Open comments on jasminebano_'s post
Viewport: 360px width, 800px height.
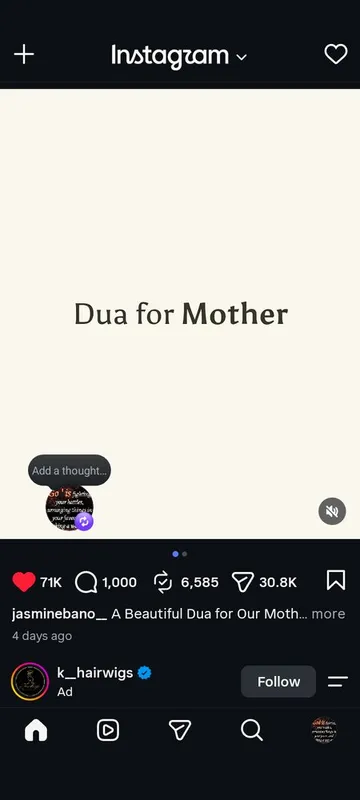pos(86,582)
